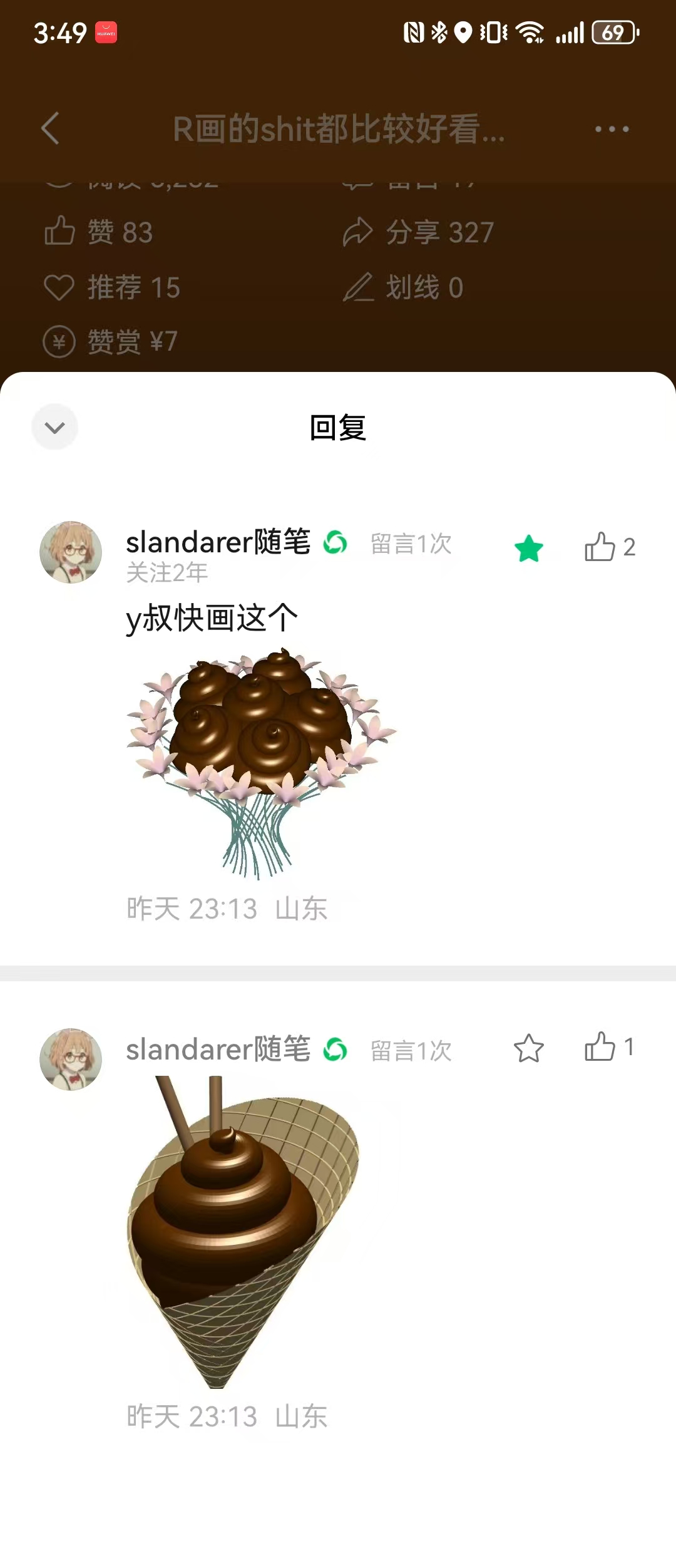This screenshot has height=1568, width=676.
Task: Share the article via 分享 327
Action: (x=418, y=232)
